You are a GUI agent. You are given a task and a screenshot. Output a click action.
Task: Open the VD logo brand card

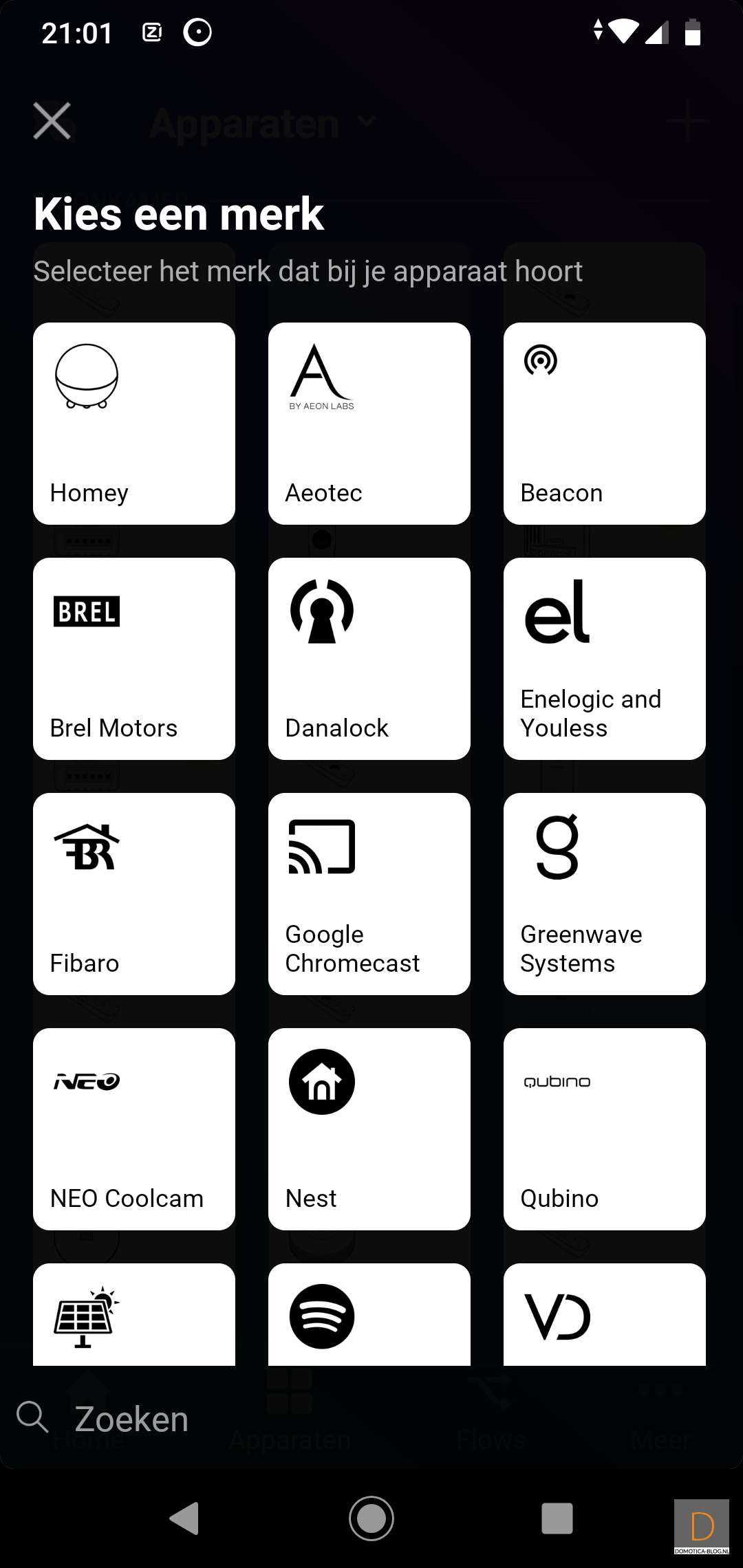coord(605,1314)
